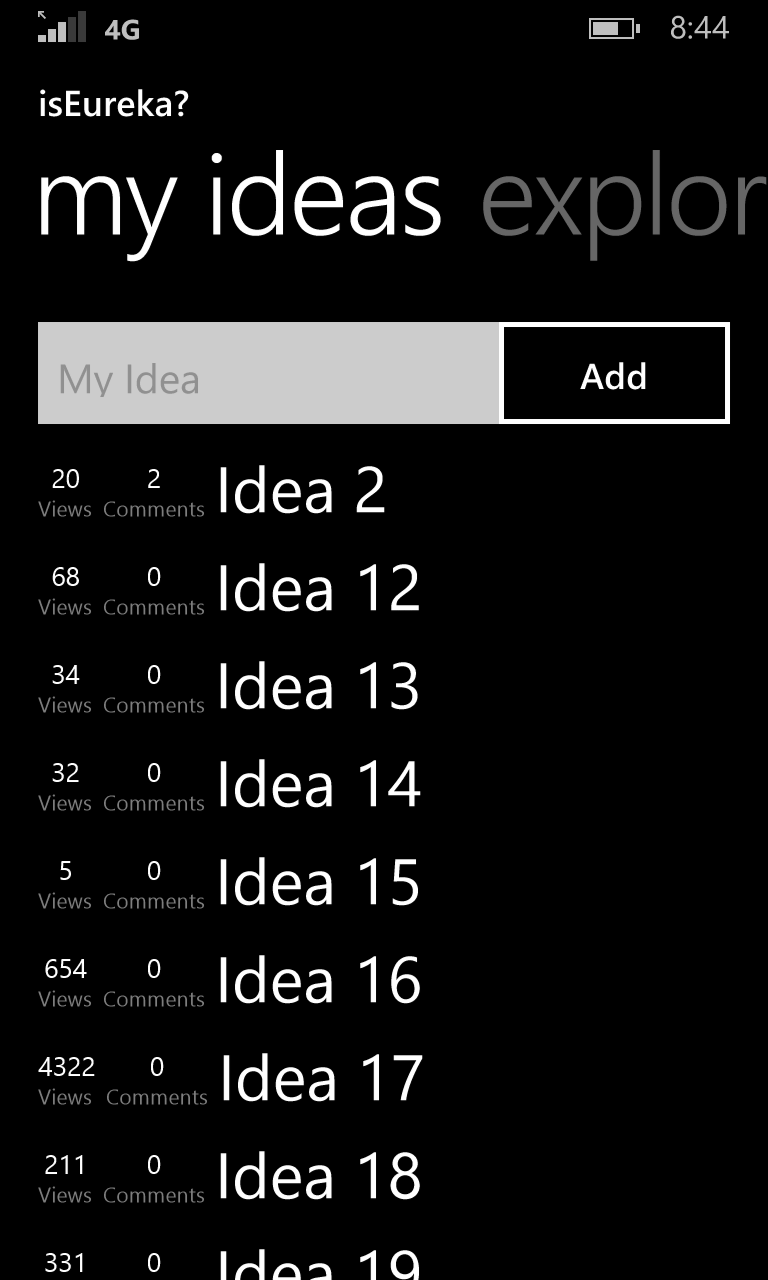The width and height of the screenshot is (768, 1280).
Task: Open Idea 12 entry
Action: tap(318, 588)
